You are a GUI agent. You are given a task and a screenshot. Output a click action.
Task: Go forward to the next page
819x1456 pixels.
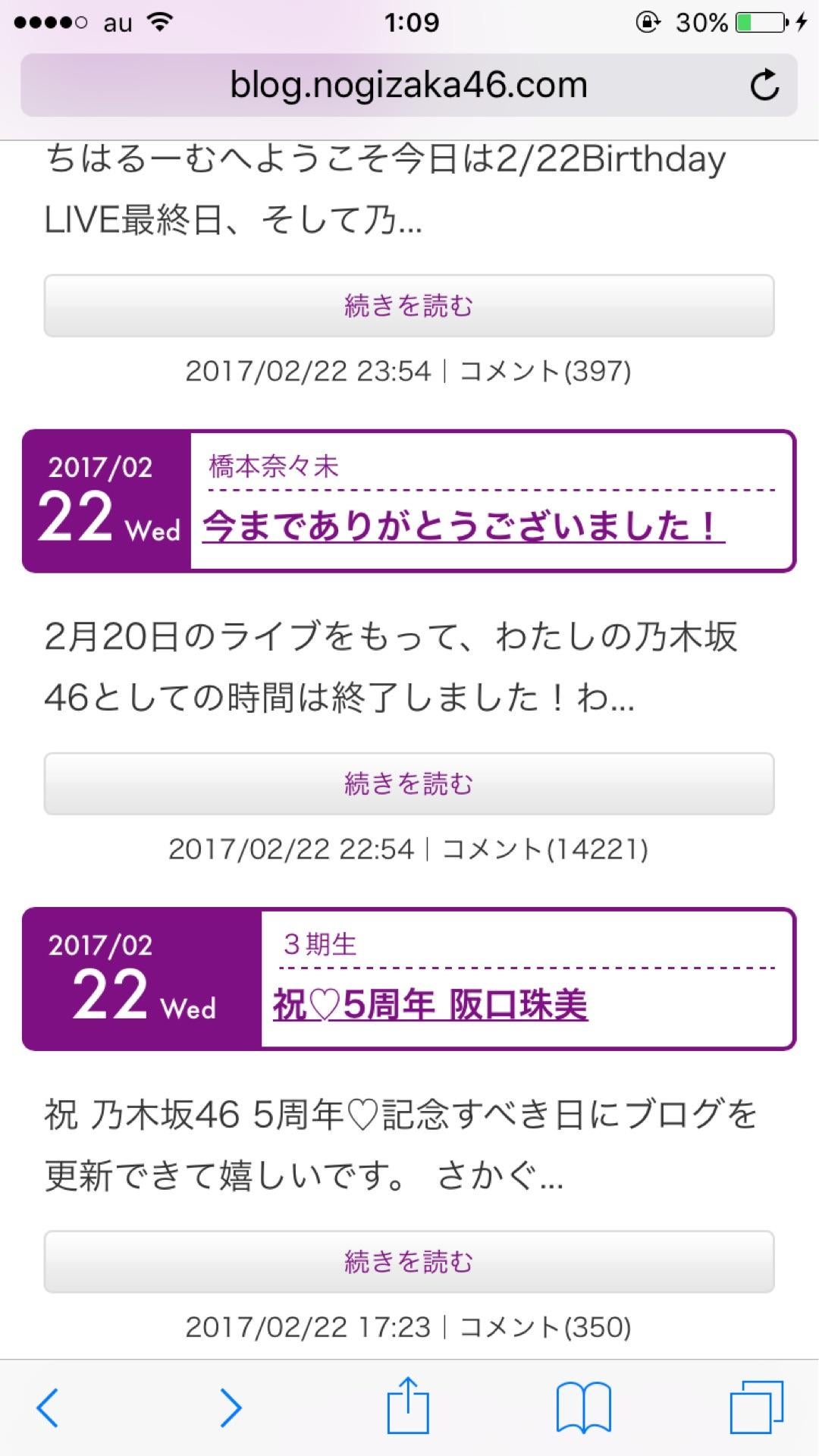click(x=231, y=1407)
